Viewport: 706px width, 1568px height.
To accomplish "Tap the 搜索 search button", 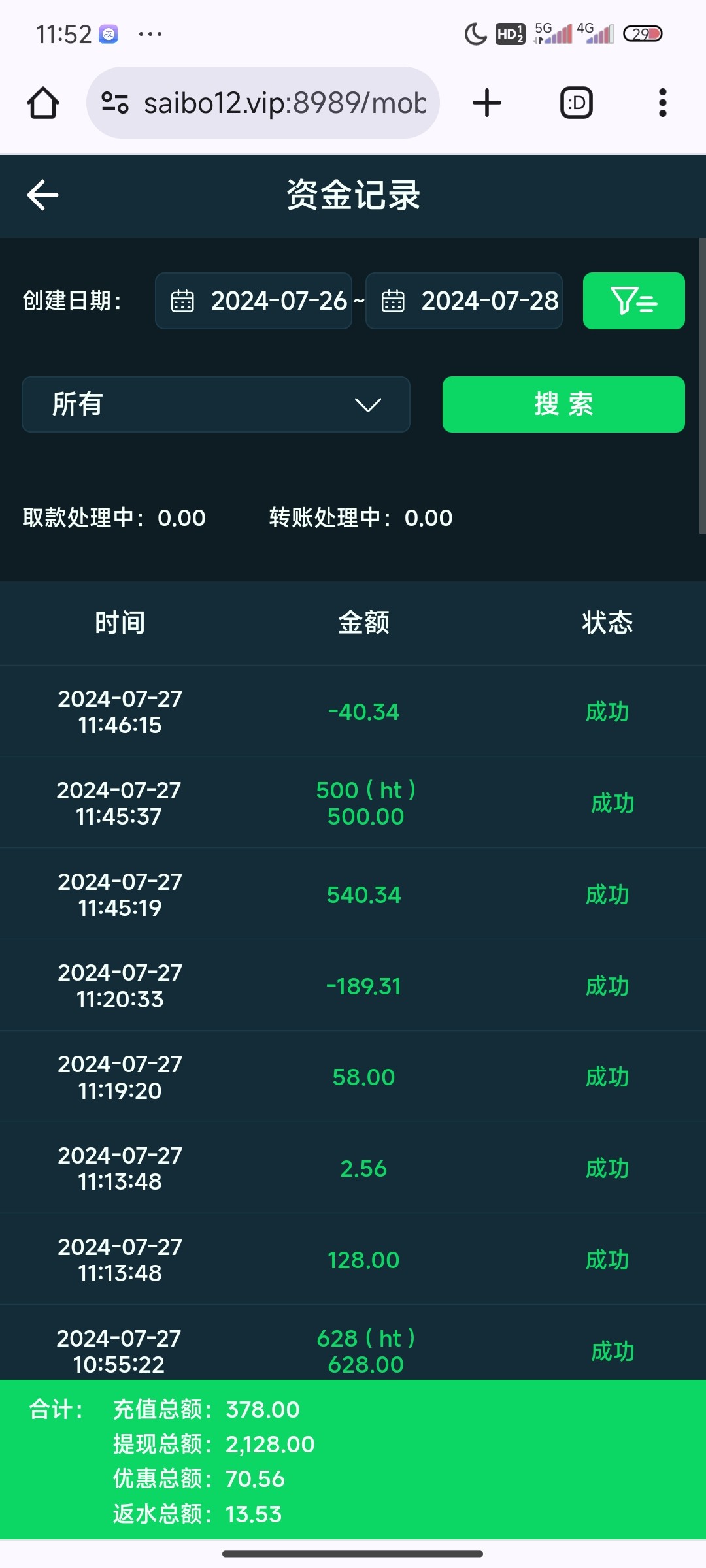I will point(563,404).
